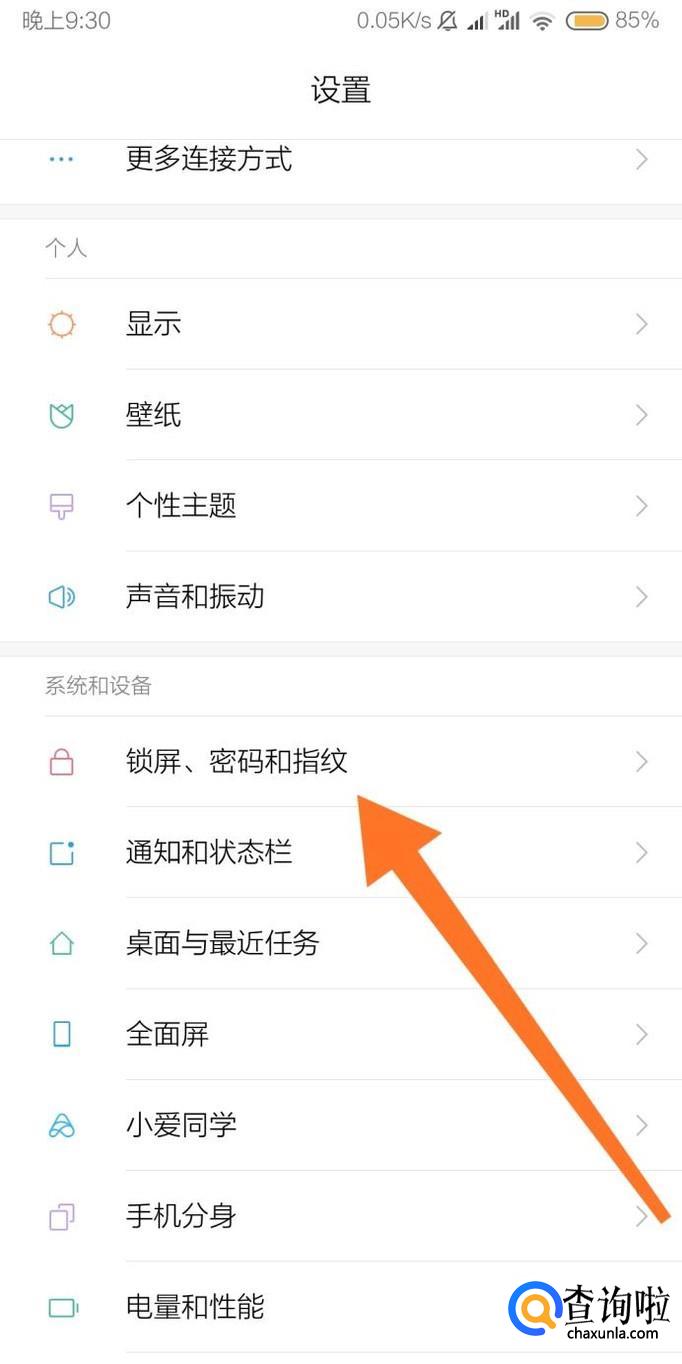Open 桌面与最近任务 settings

[x=222, y=944]
